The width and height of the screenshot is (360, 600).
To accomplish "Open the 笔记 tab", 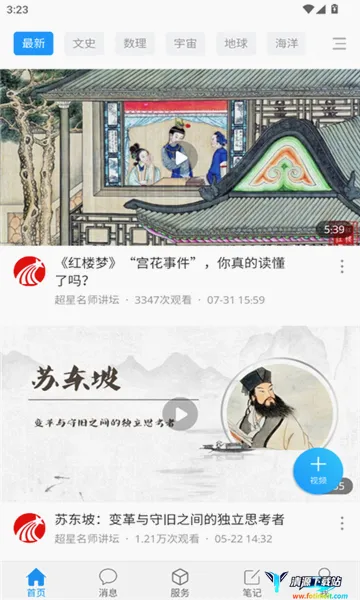I will 252,582.
